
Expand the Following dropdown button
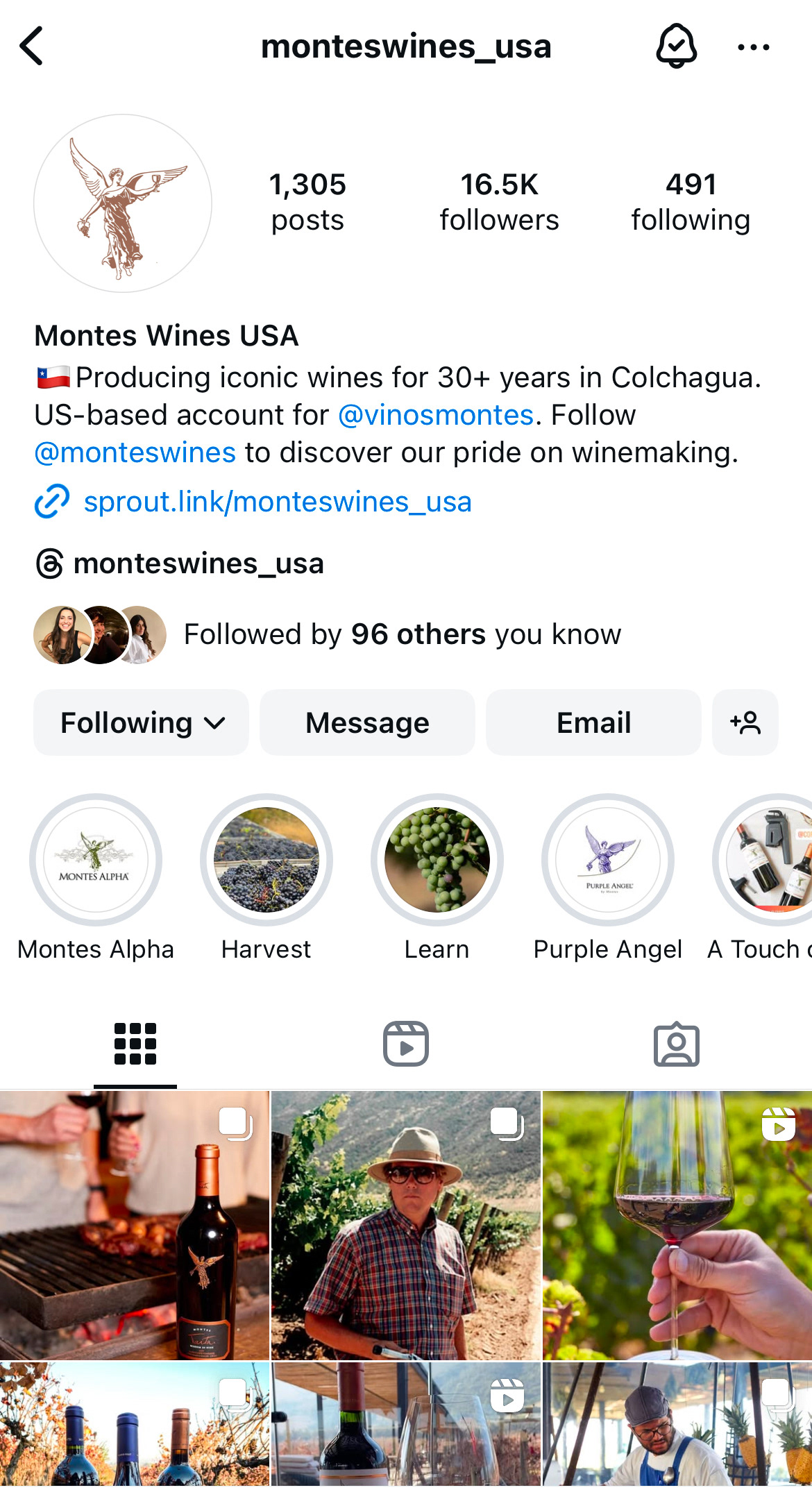pos(142,722)
